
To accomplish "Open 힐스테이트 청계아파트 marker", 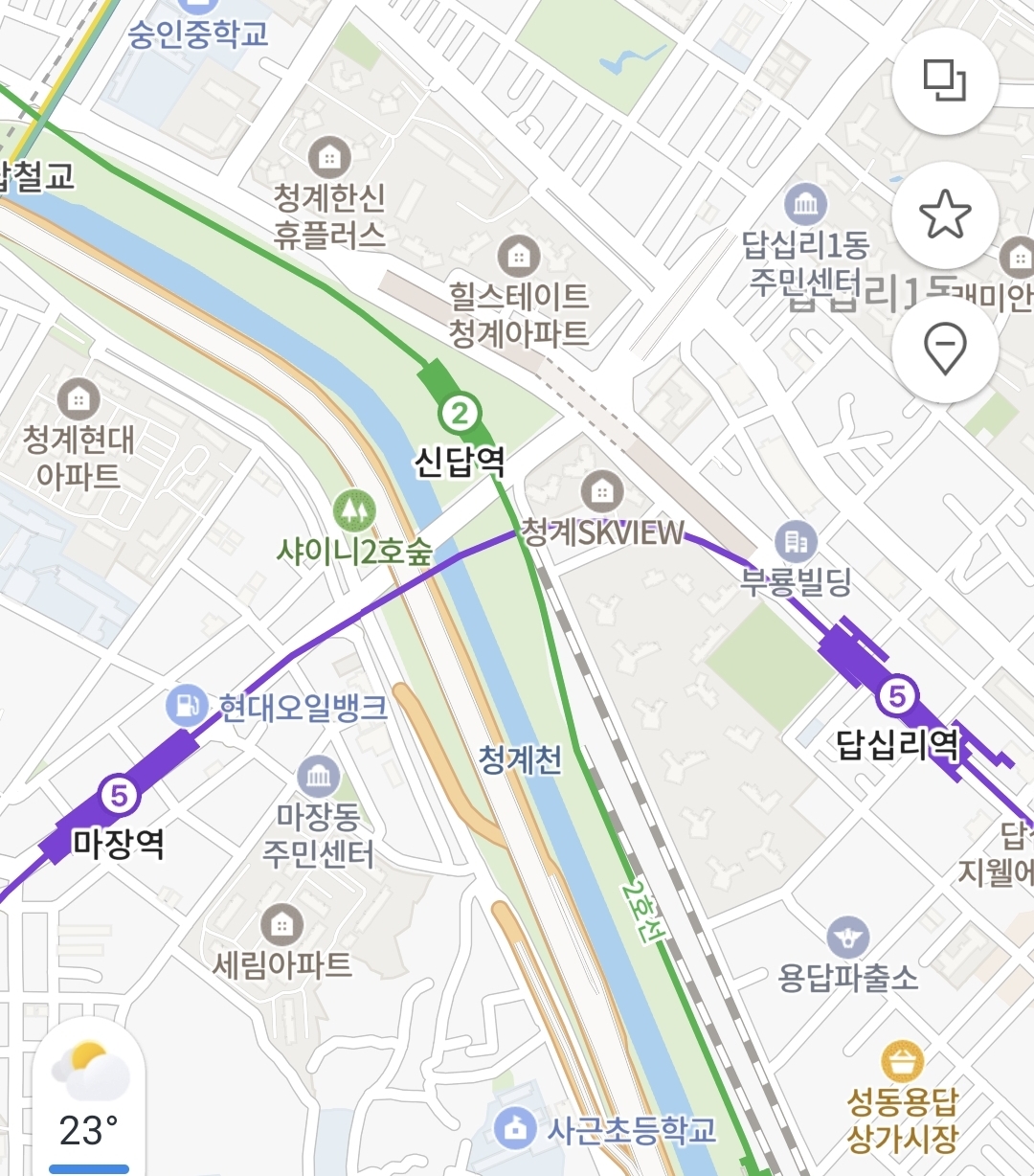I will (x=519, y=257).
